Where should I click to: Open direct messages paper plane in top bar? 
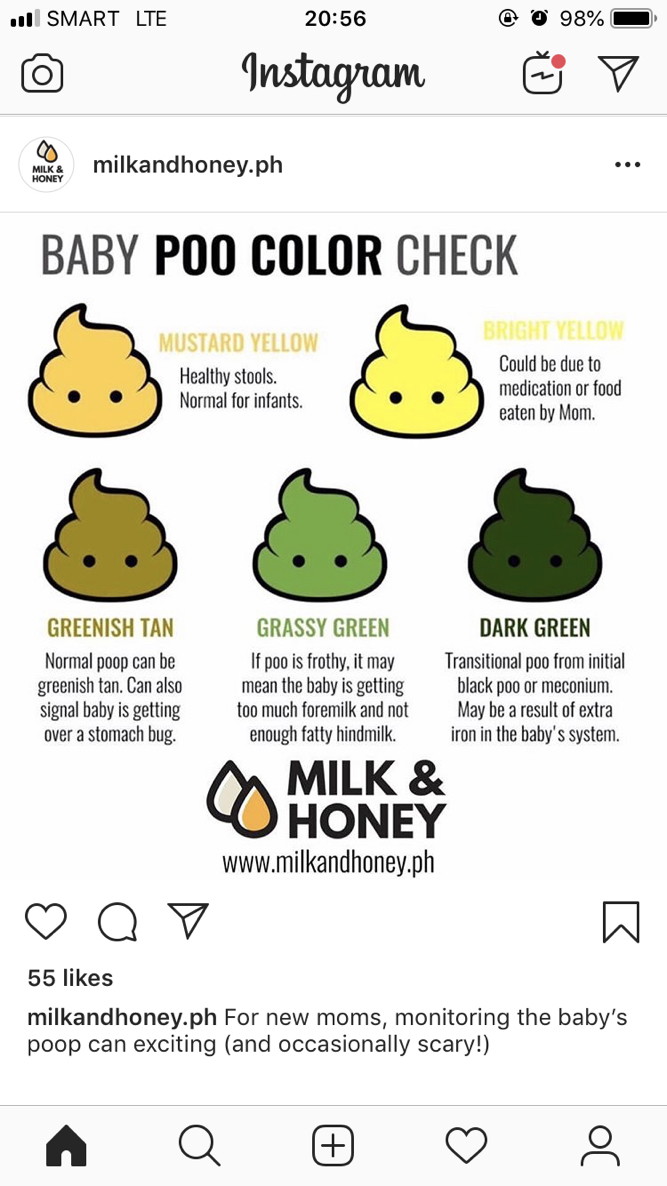click(618, 73)
